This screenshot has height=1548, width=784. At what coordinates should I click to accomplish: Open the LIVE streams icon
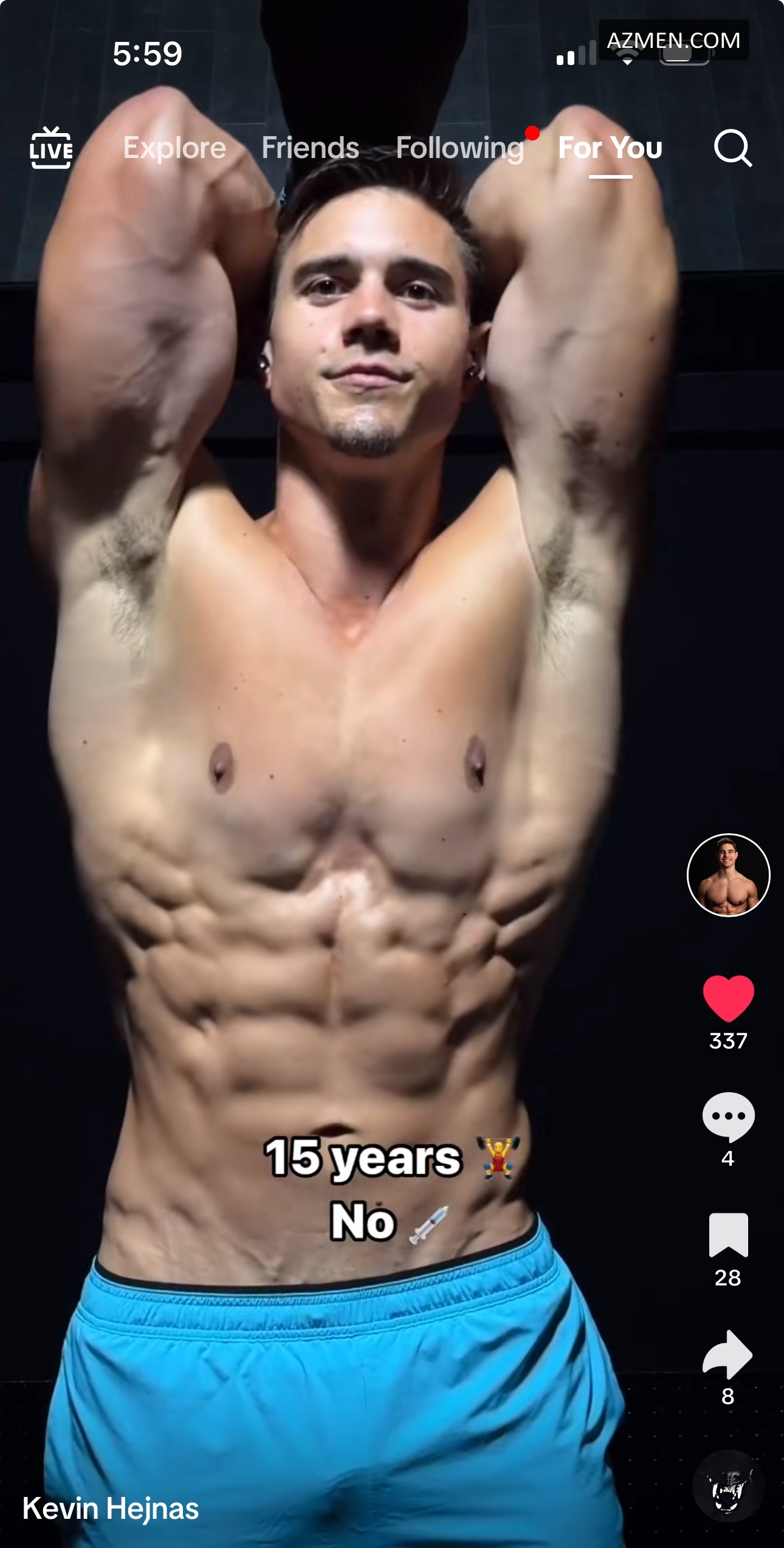(x=51, y=148)
